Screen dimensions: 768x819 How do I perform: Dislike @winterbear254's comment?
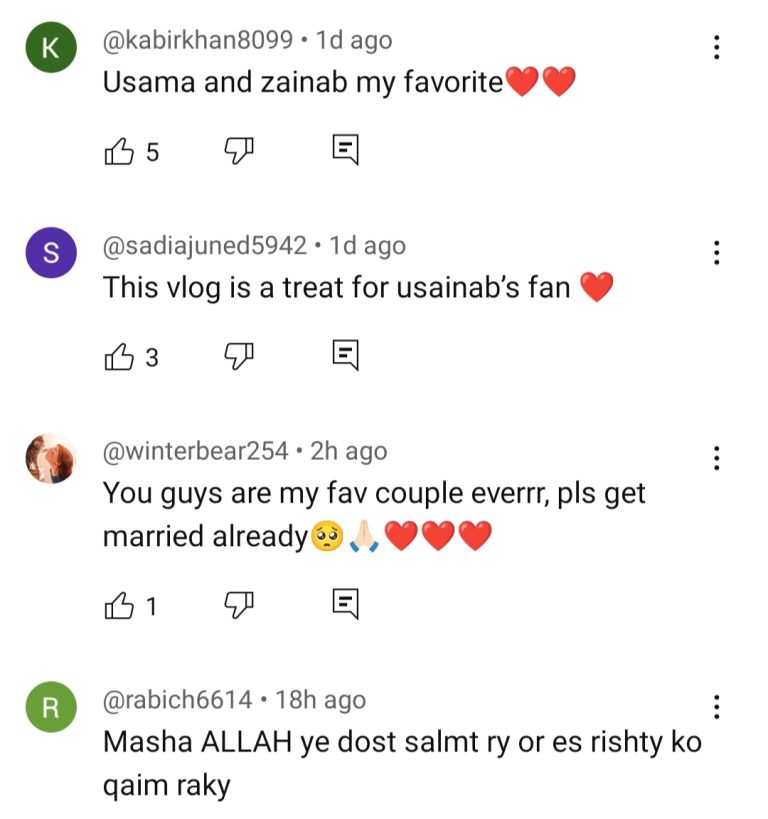pyautogui.click(x=237, y=604)
